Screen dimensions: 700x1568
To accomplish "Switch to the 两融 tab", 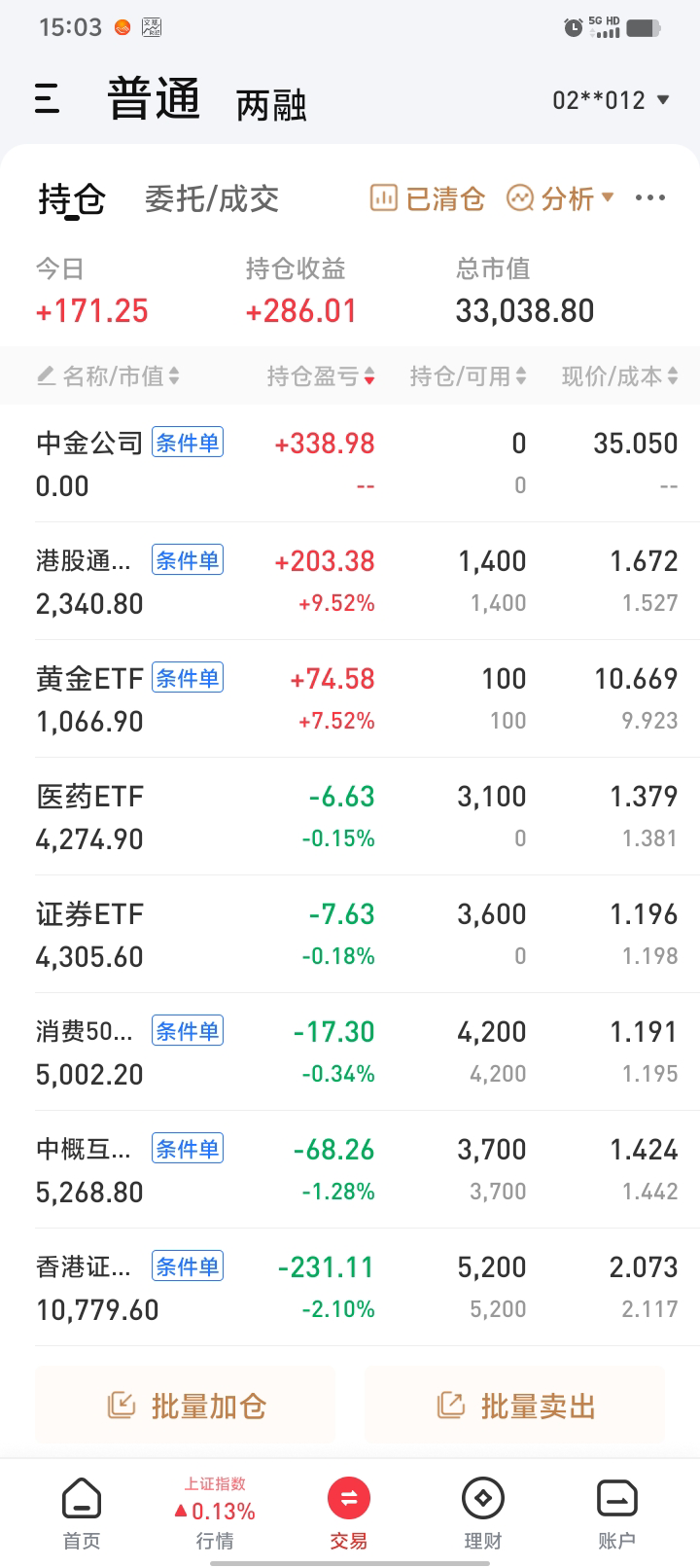I will click(x=271, y=105).
